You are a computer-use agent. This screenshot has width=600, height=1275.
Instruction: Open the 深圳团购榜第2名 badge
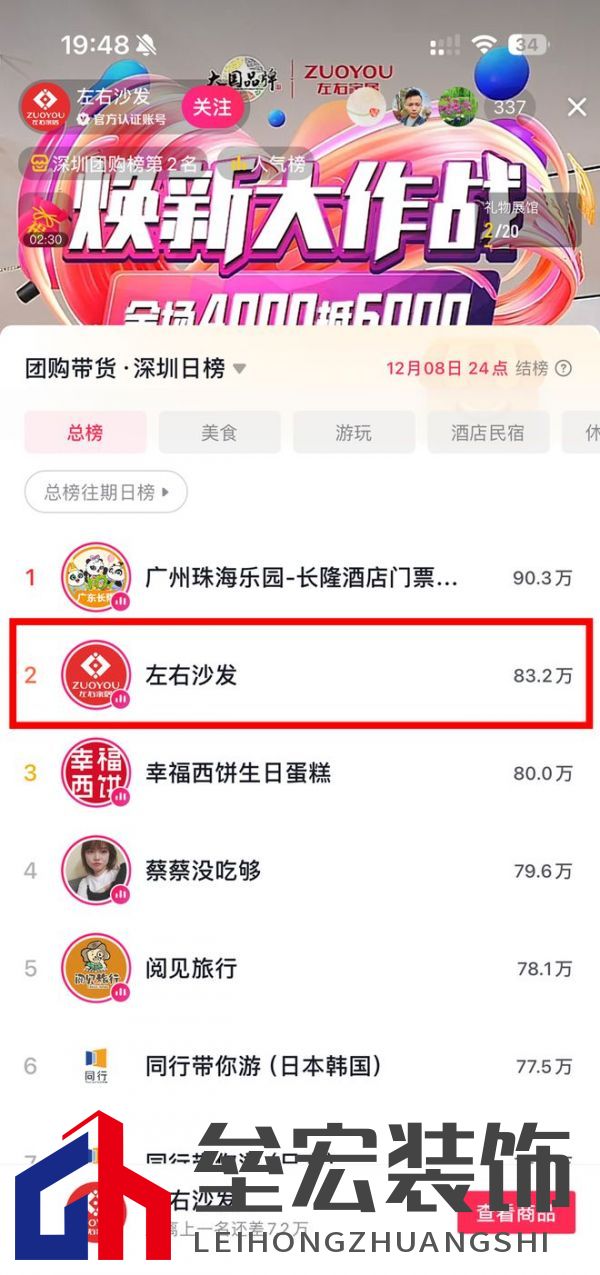pos(113,163)
